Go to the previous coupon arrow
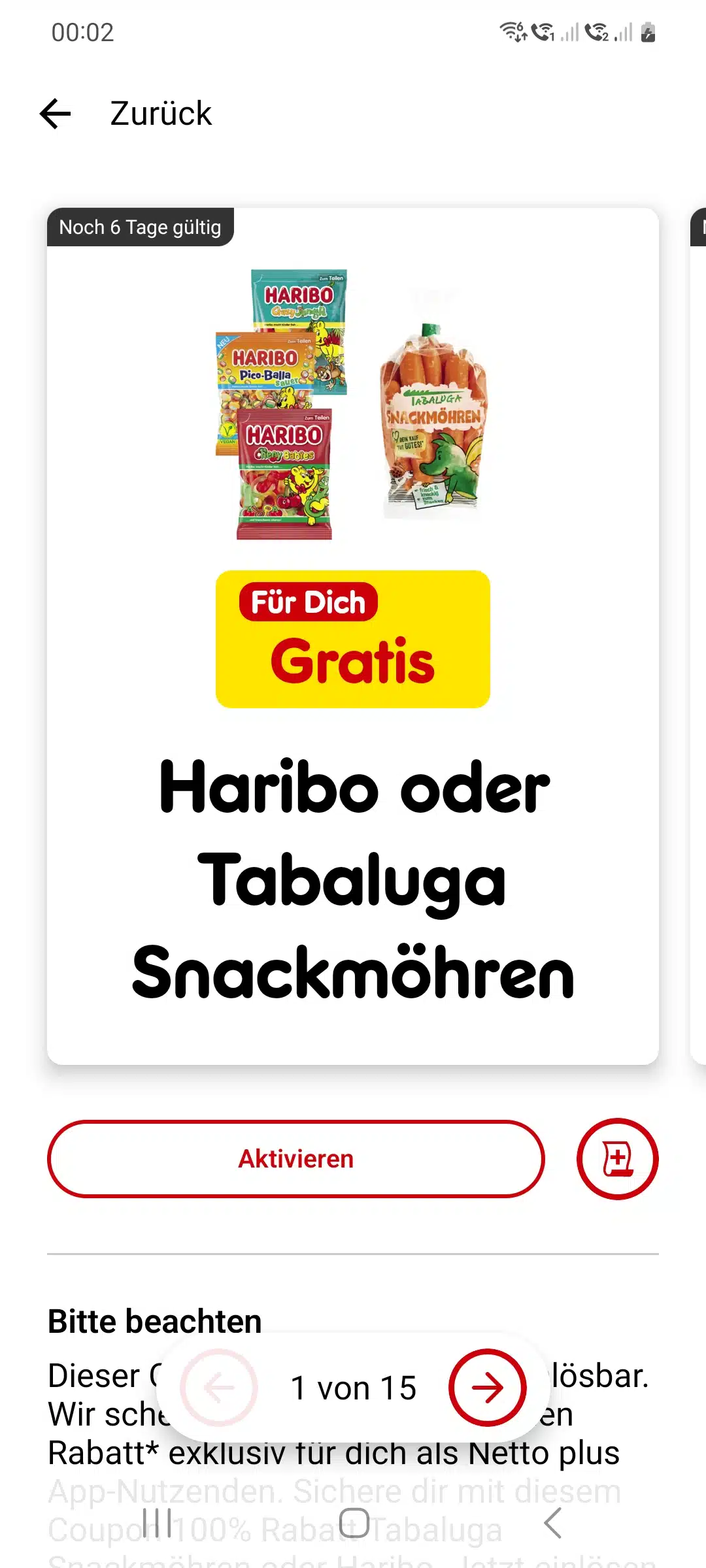The width and height of the screenshot is (706, 1568). (x=219, y=1387)
